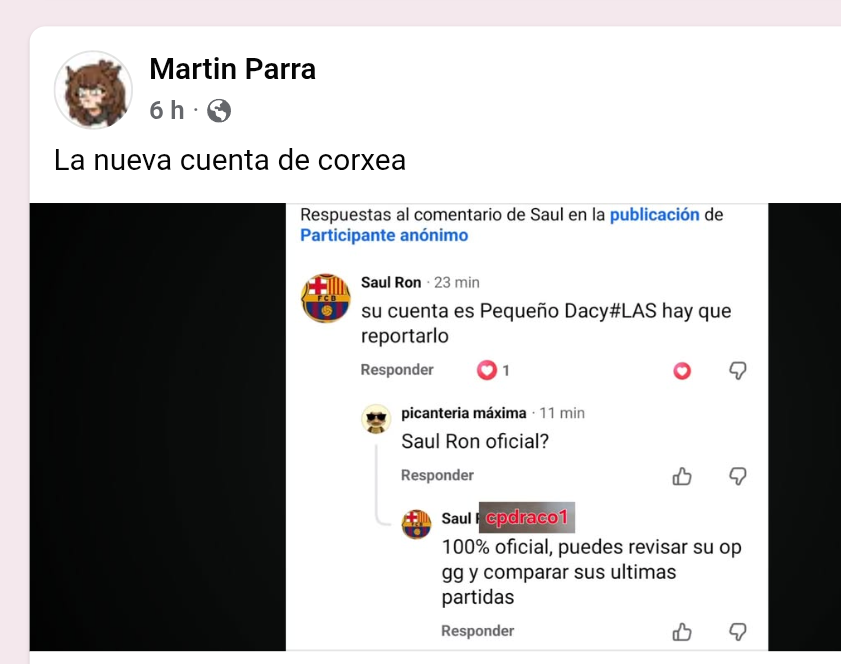Open the Martin Parra profile name link
This screenshot has width=841, height=664.
(232, 69)
